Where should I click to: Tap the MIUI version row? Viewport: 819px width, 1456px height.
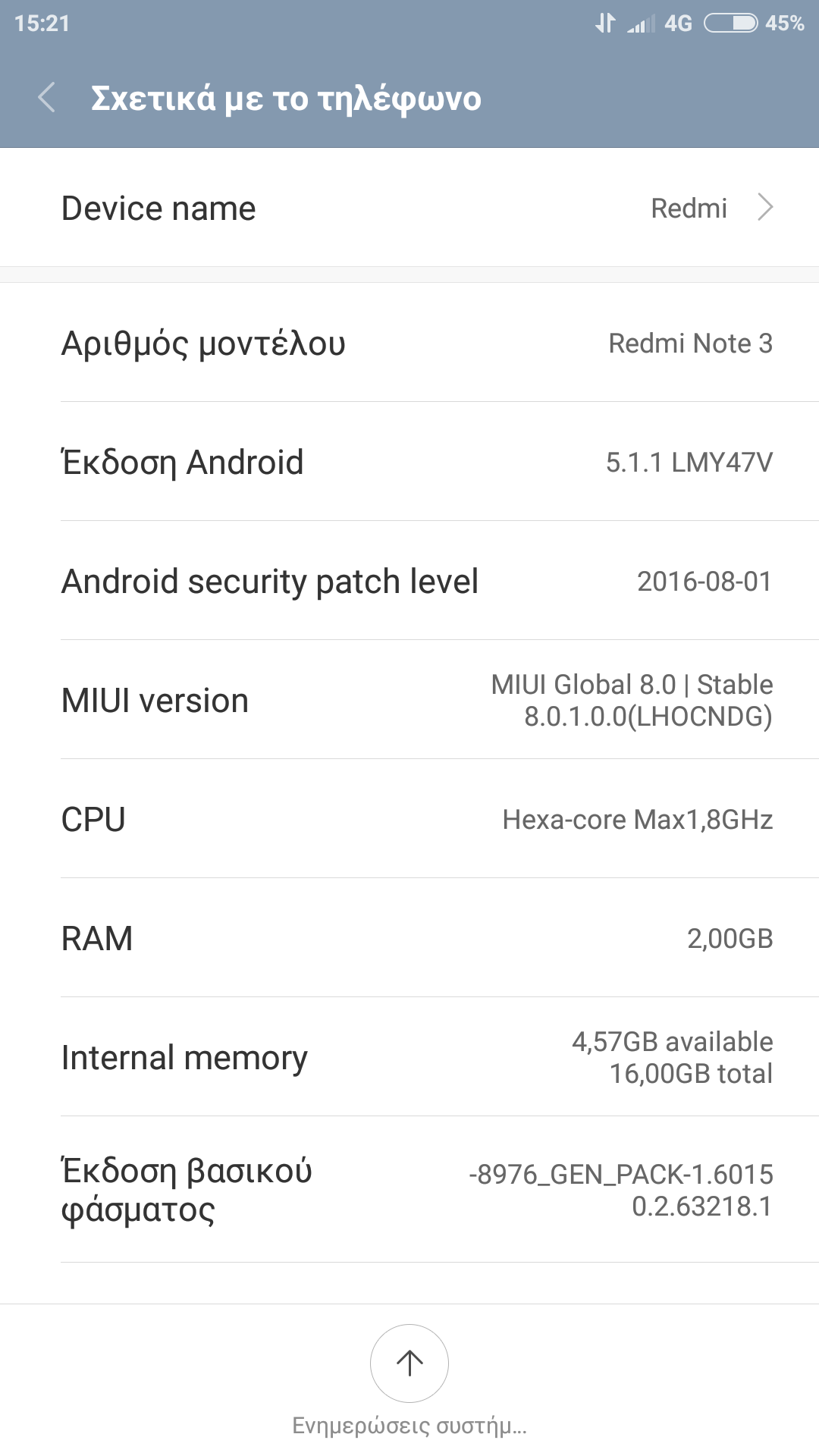tap(409, 700)
